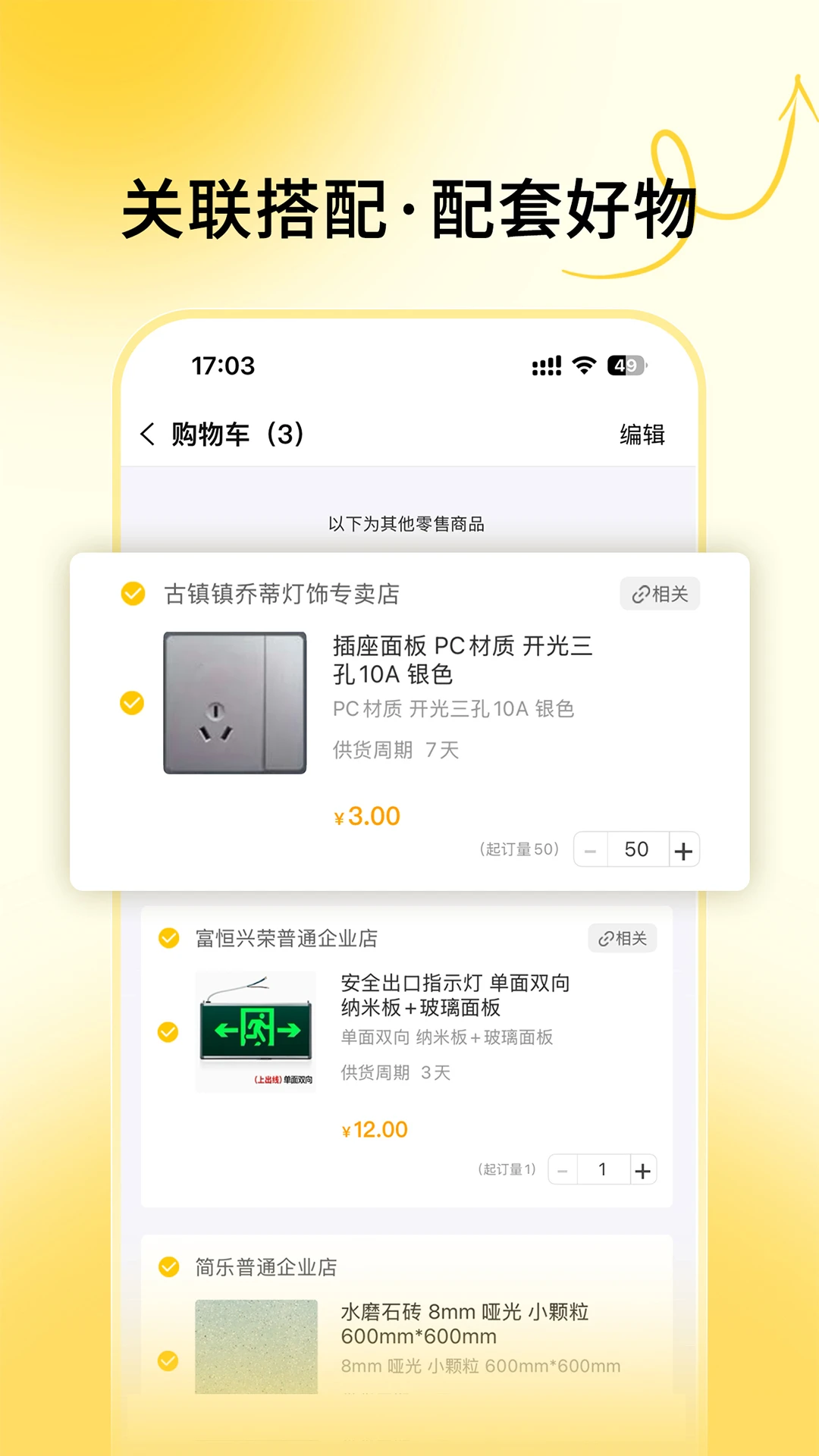Tap the green exit sign thumbnail
The height and width of the screenshot is (1456, 819).
point(256,1031)
